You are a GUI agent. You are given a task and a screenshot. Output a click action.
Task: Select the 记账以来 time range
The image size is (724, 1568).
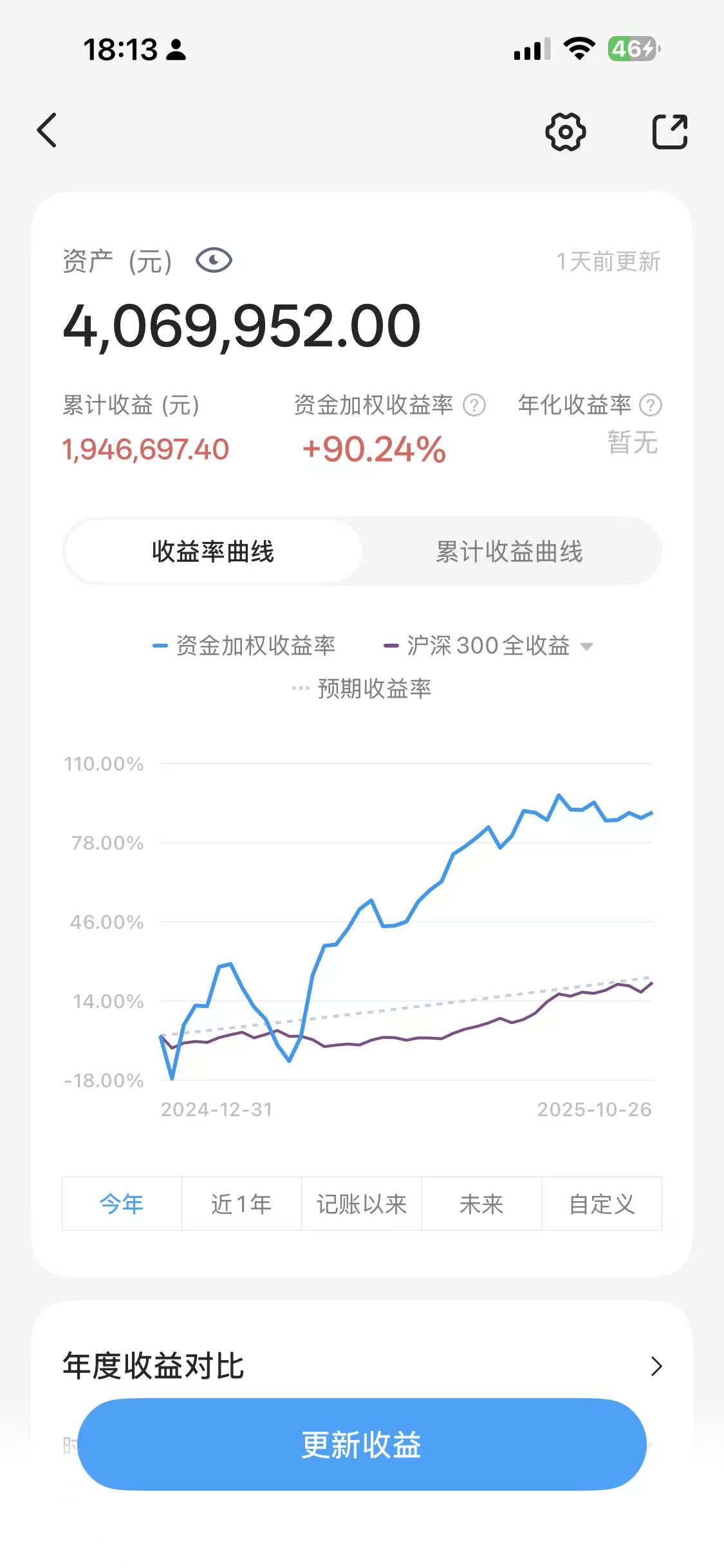tap(362, 1204)
